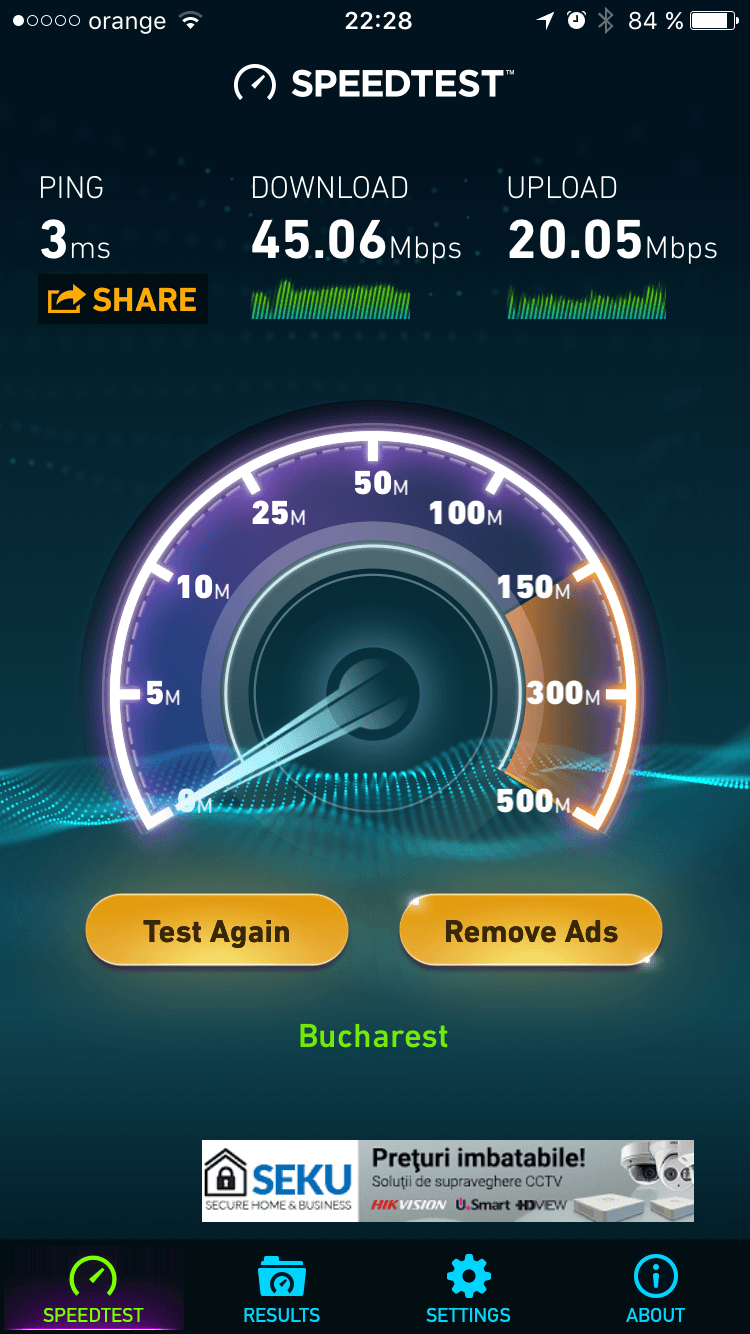
Task: Share the speed test result
Action: coord(122,300)
